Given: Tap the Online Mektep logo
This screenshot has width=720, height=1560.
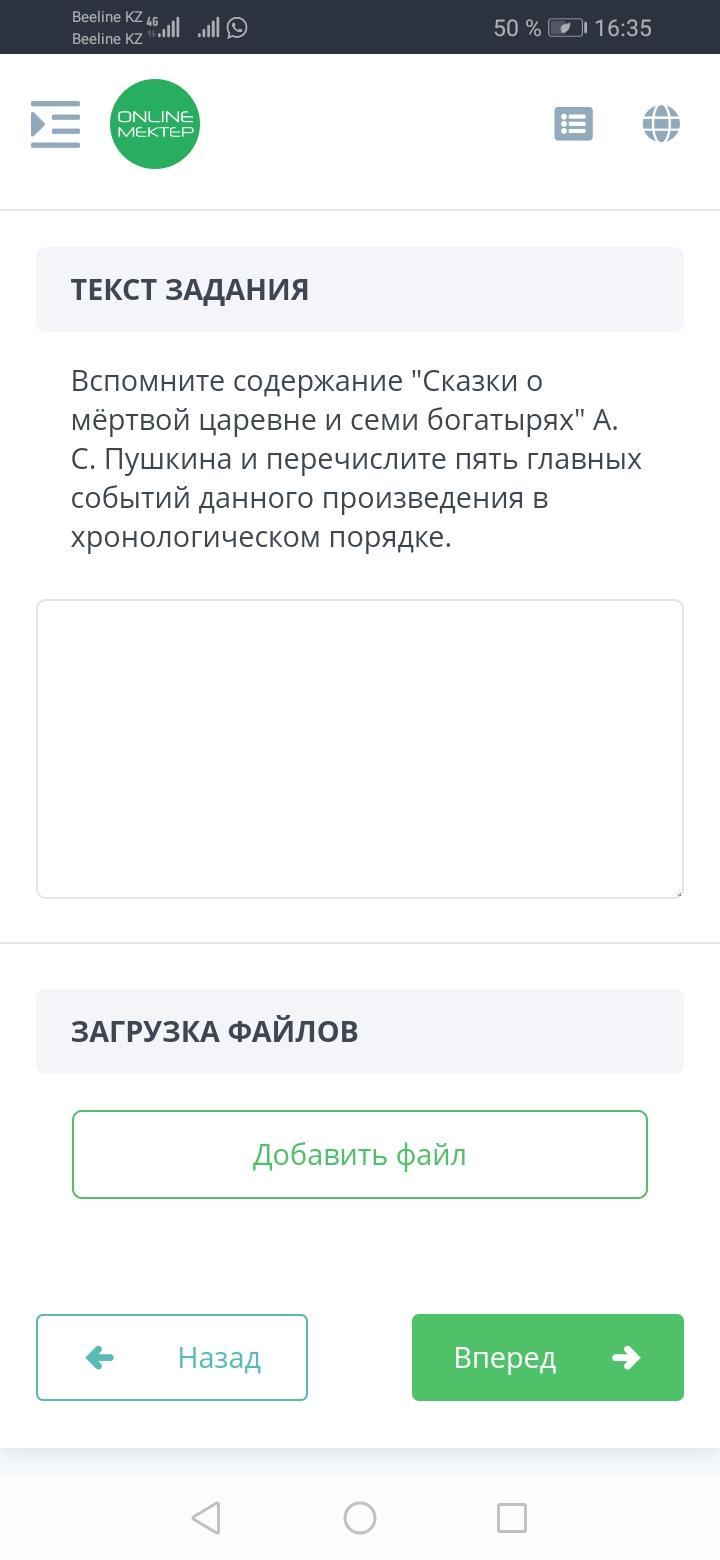Looking at the screenshot, I should pos(155,124).
